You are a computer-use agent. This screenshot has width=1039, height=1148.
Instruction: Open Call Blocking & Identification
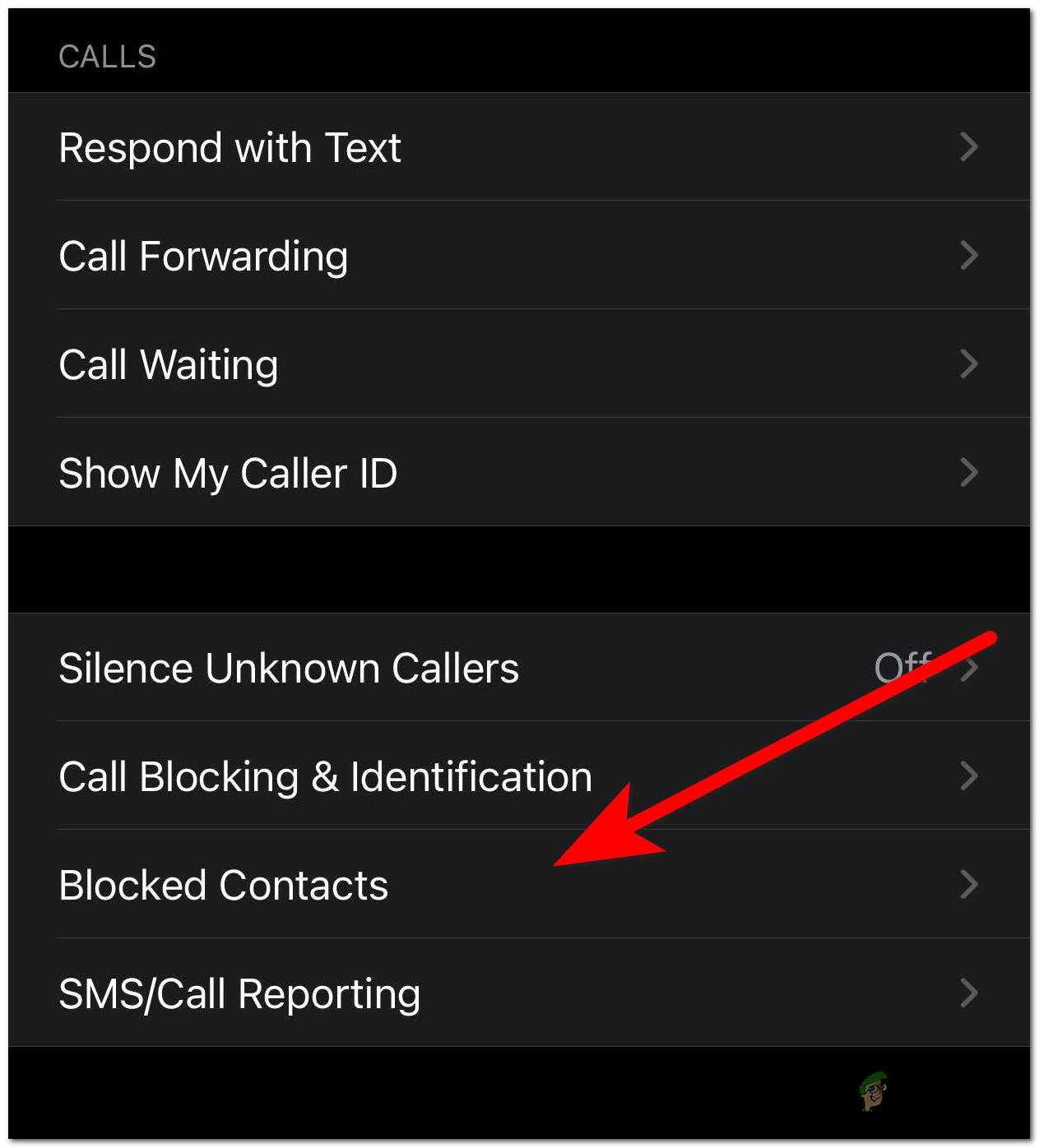point(518,776)
